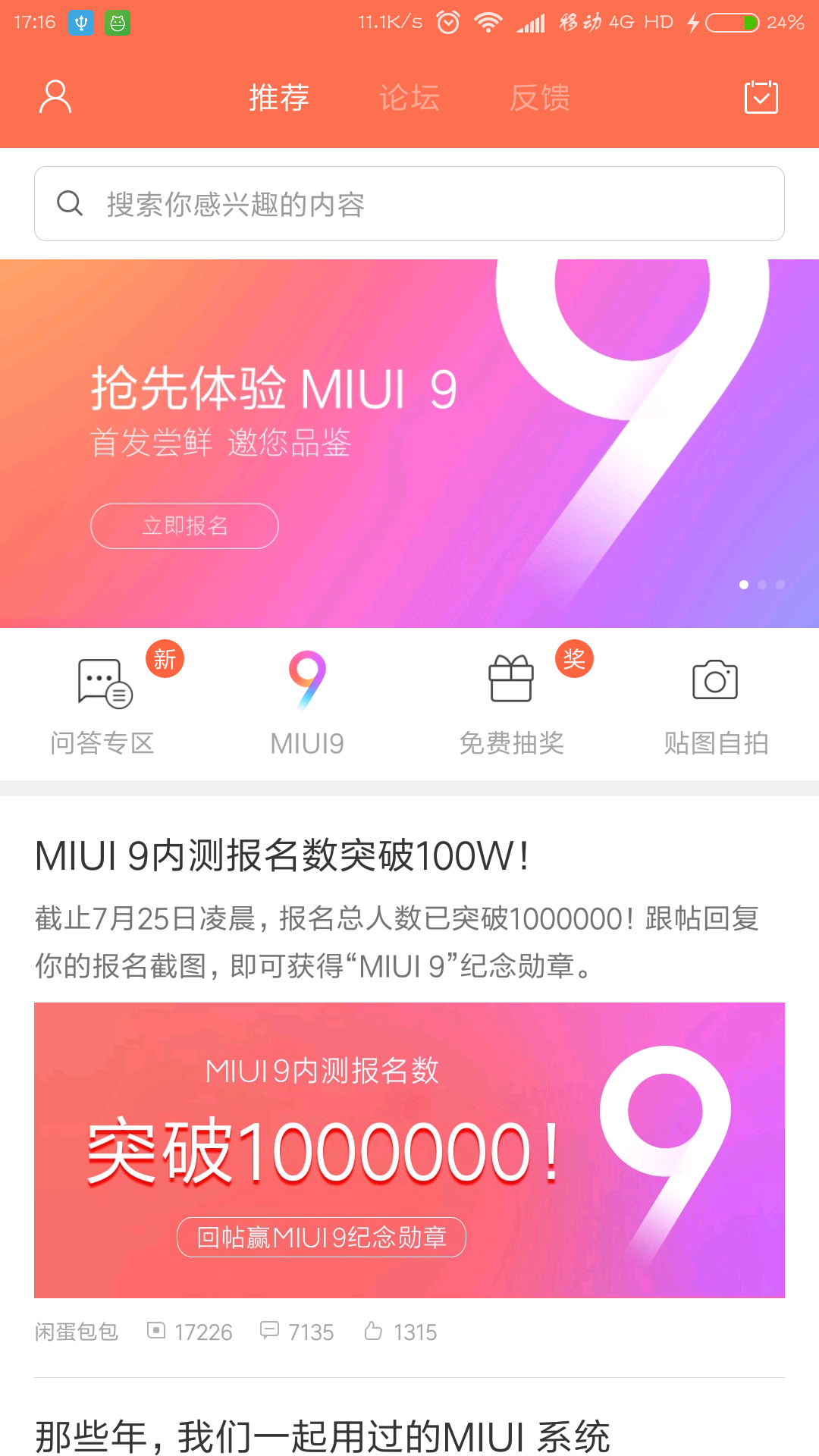Viewport: 819px width, 1456px height.
Task: Open post 那些年，我们一起用过的MIUI 系统
Action: [x=322, y=1436]
